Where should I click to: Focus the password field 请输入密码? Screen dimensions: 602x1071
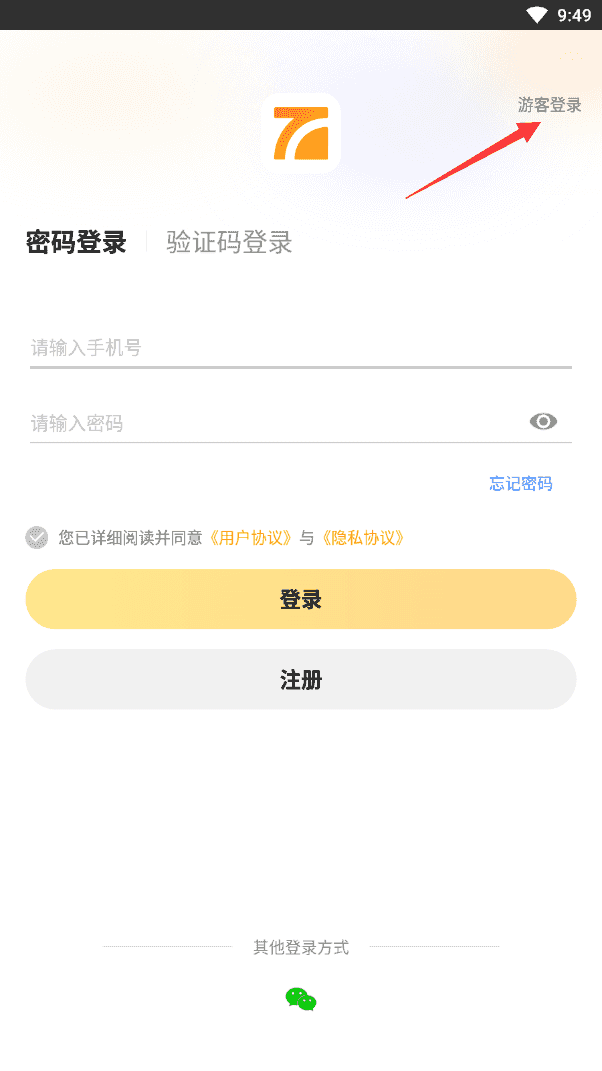tap(277, 423)
